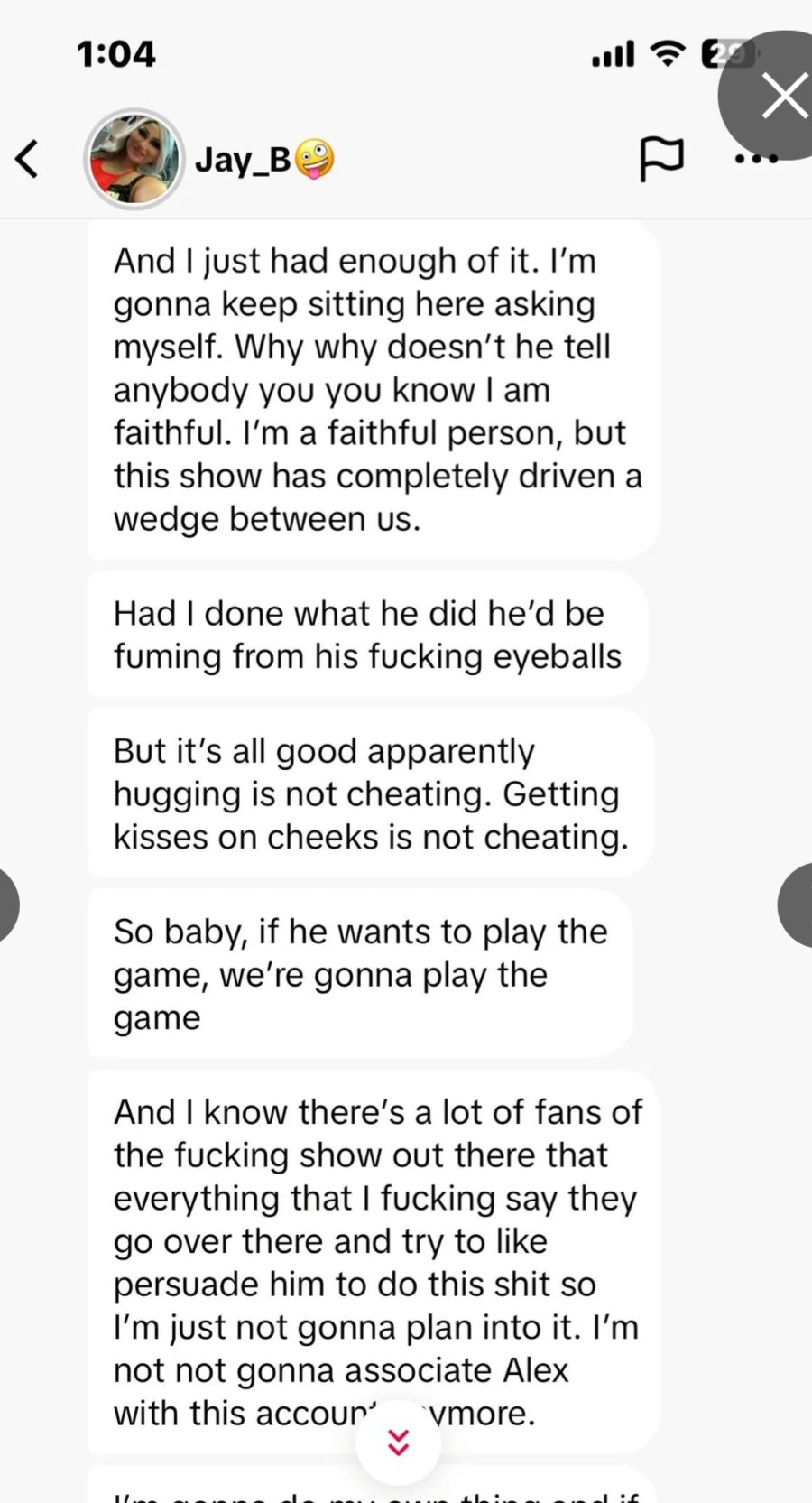Open Jay_B's profile picture
This screenshot has height=1503, width=812.
click(x=134, y=159)
